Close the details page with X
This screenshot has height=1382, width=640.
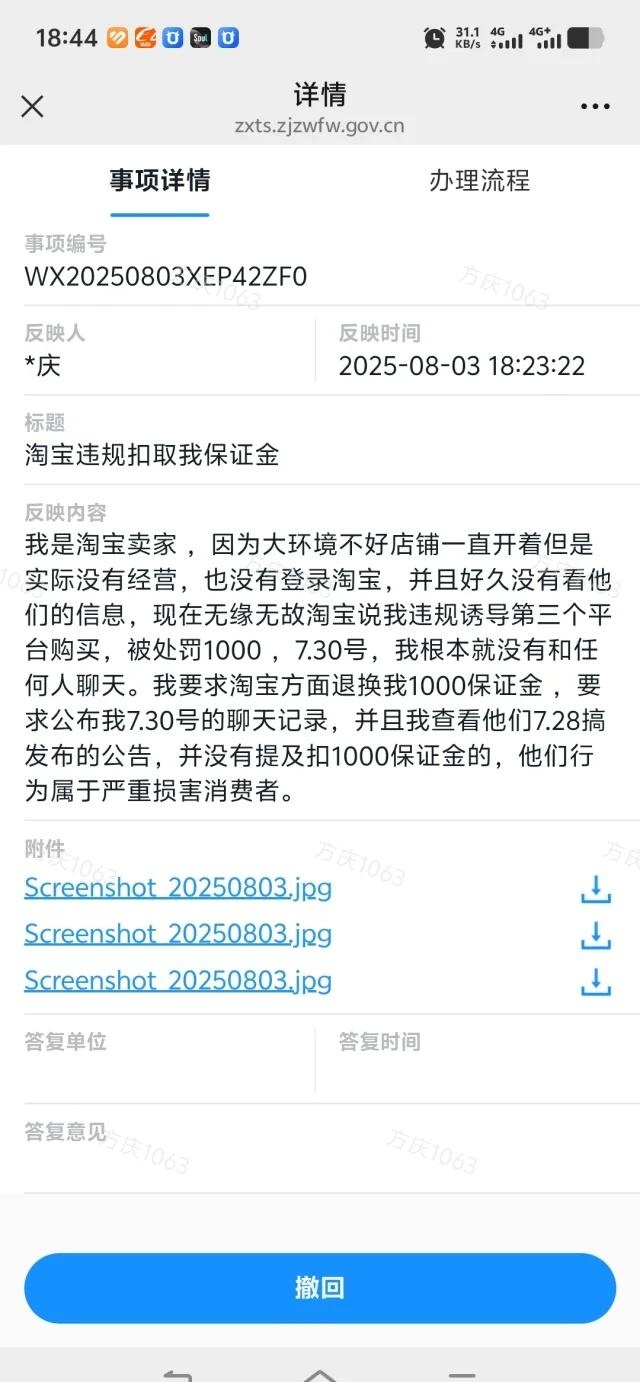point(32,107)
